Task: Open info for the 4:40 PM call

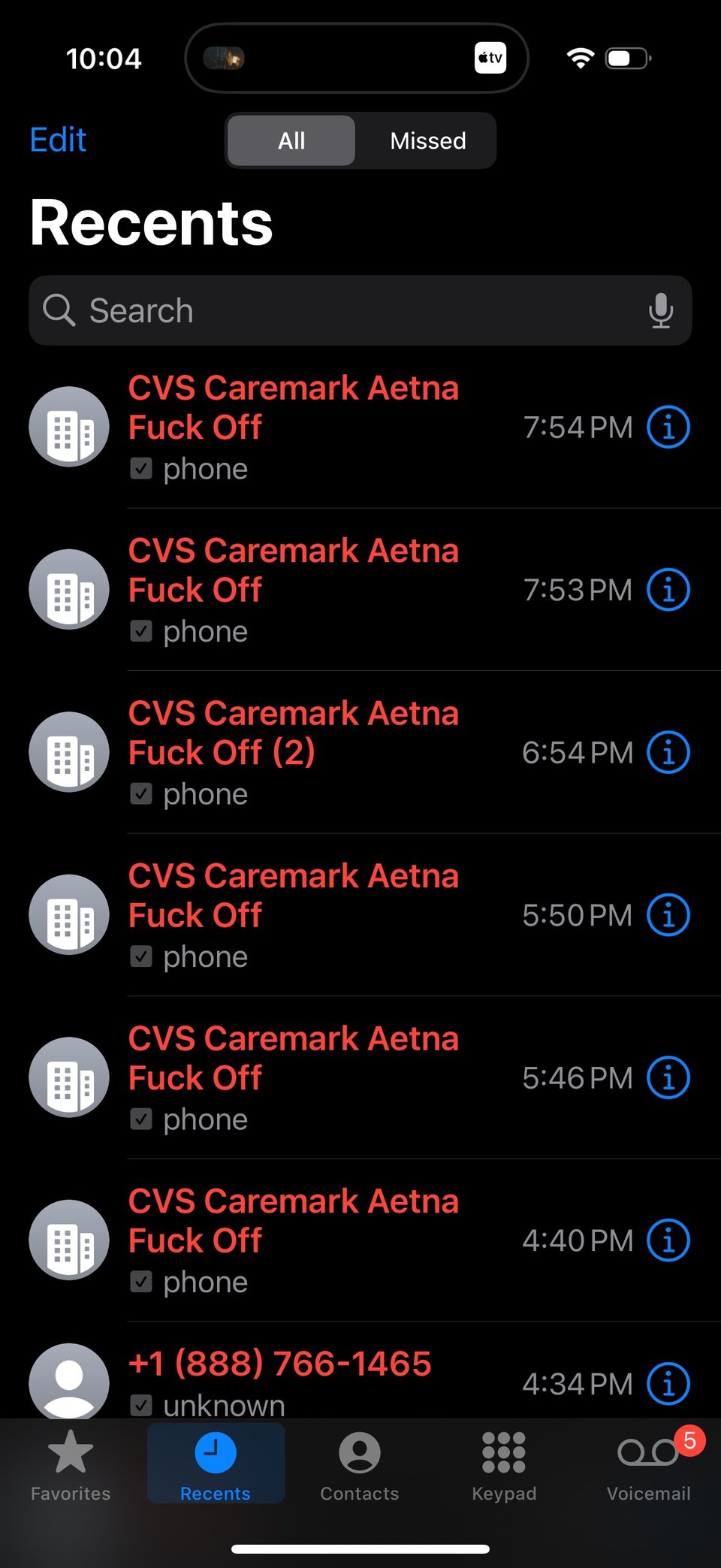Action: pyautogui.click(x=668, y=1240)
